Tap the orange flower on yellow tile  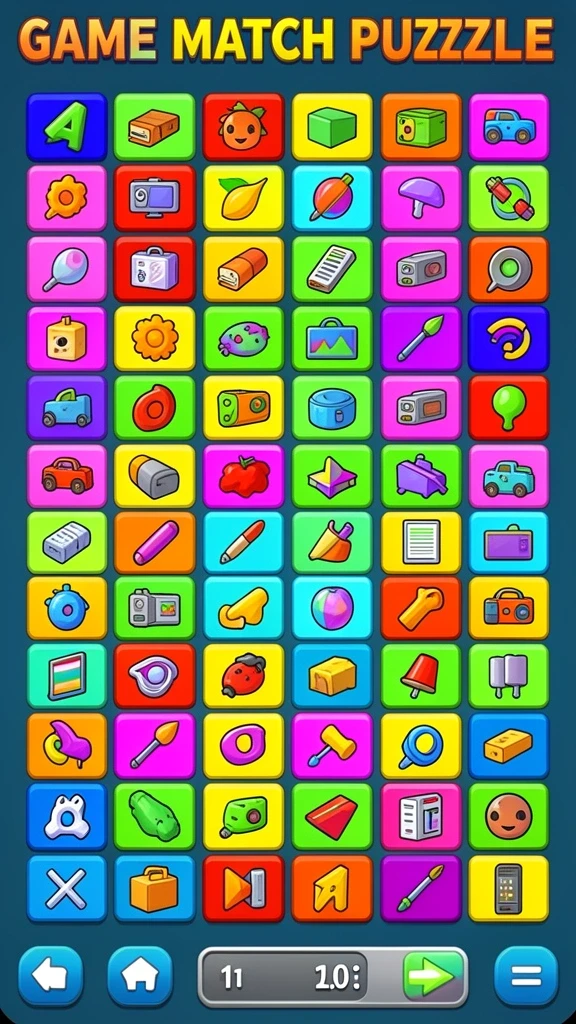tap(154, 339)
